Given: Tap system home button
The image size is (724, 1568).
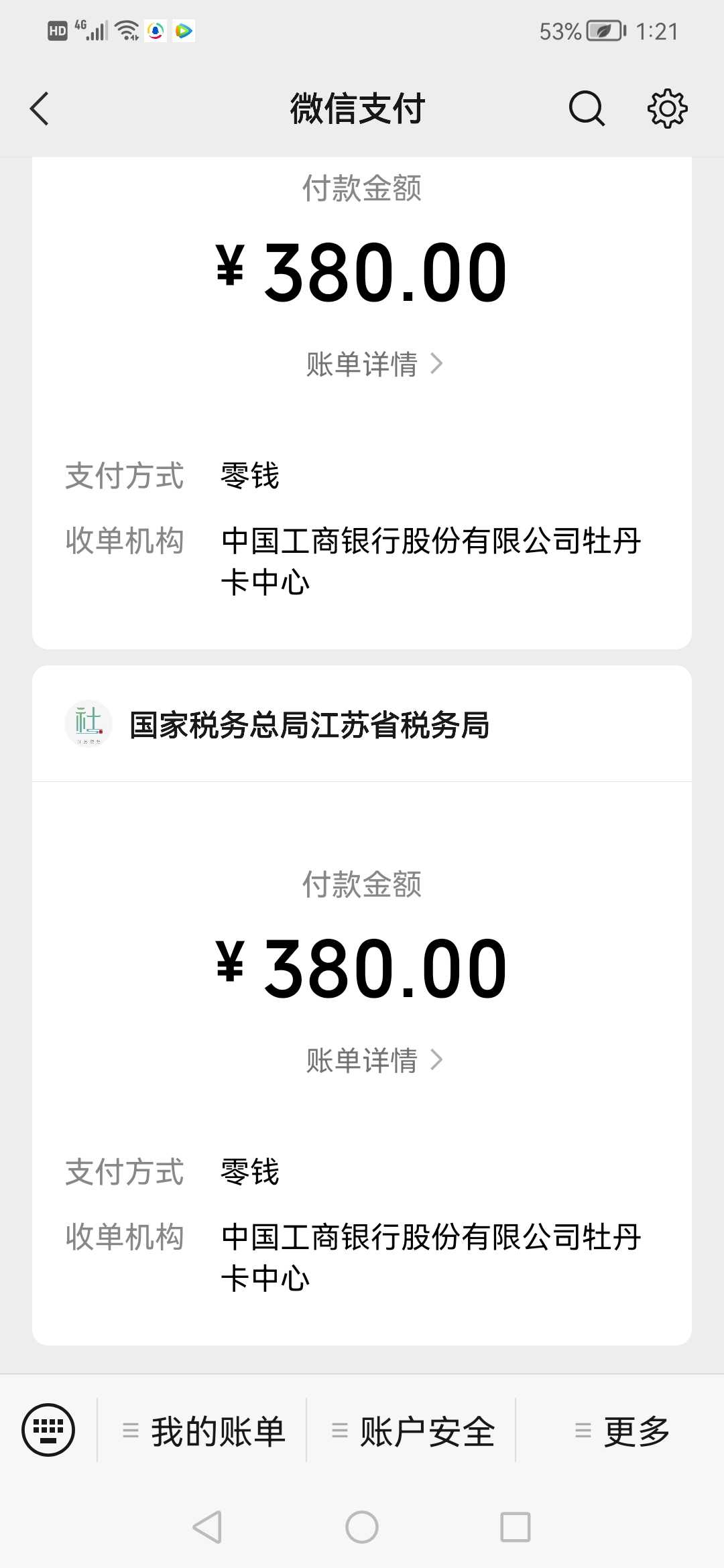Looking at the screenshot, I should point(362,1527).
